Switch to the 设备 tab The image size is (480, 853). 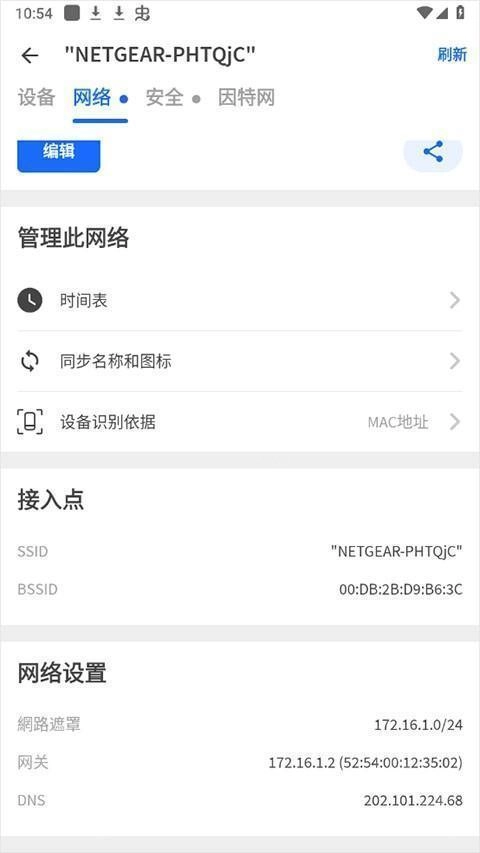tap(36, 97)
